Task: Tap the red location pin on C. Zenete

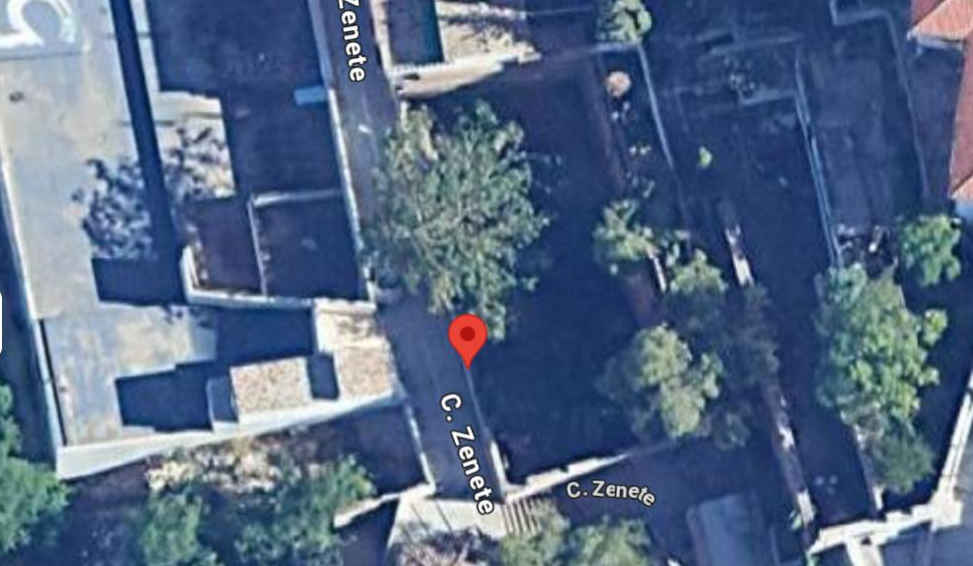Action: [x=467, y=337]
